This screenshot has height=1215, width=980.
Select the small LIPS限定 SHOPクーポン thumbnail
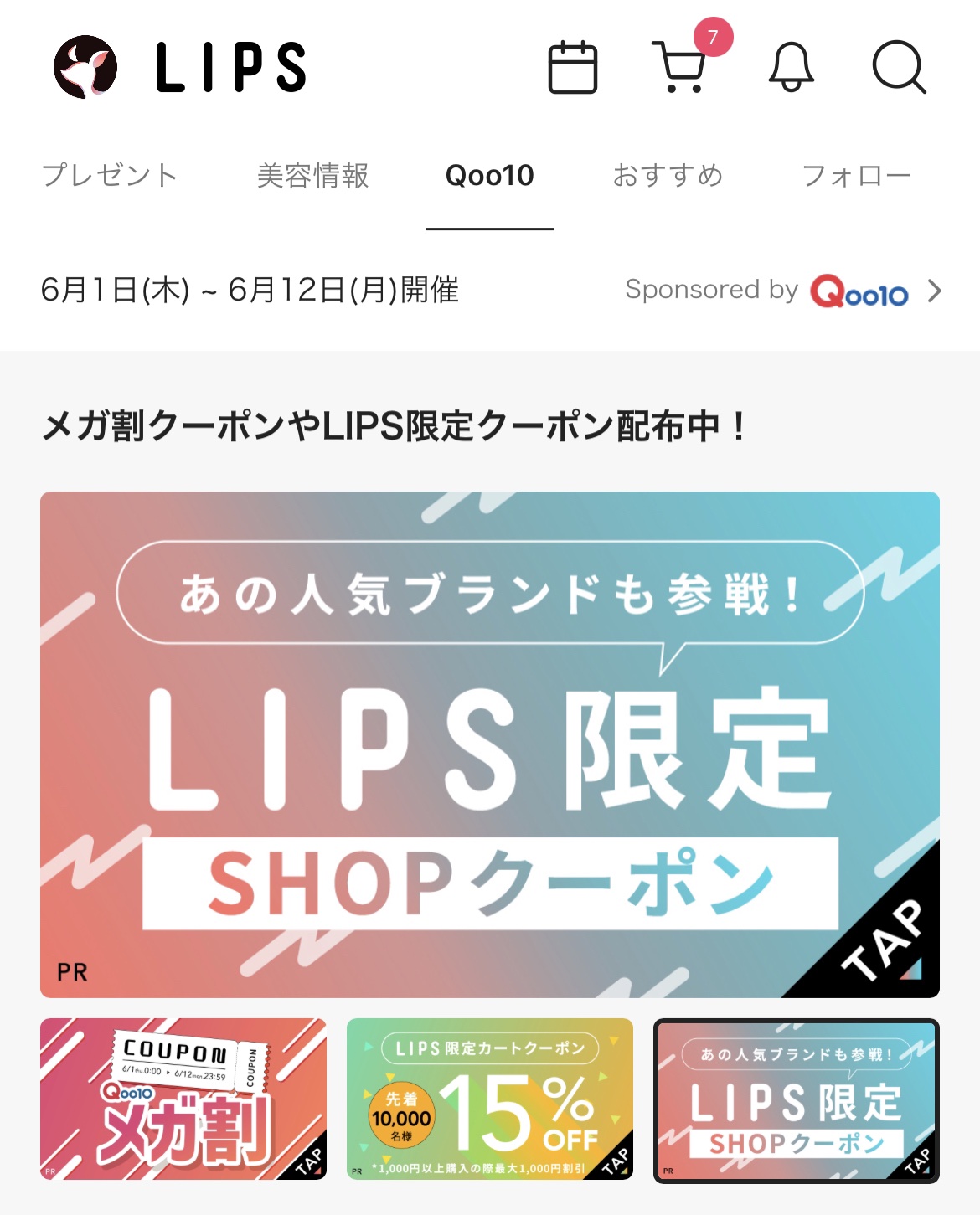tap(796, 1099)
